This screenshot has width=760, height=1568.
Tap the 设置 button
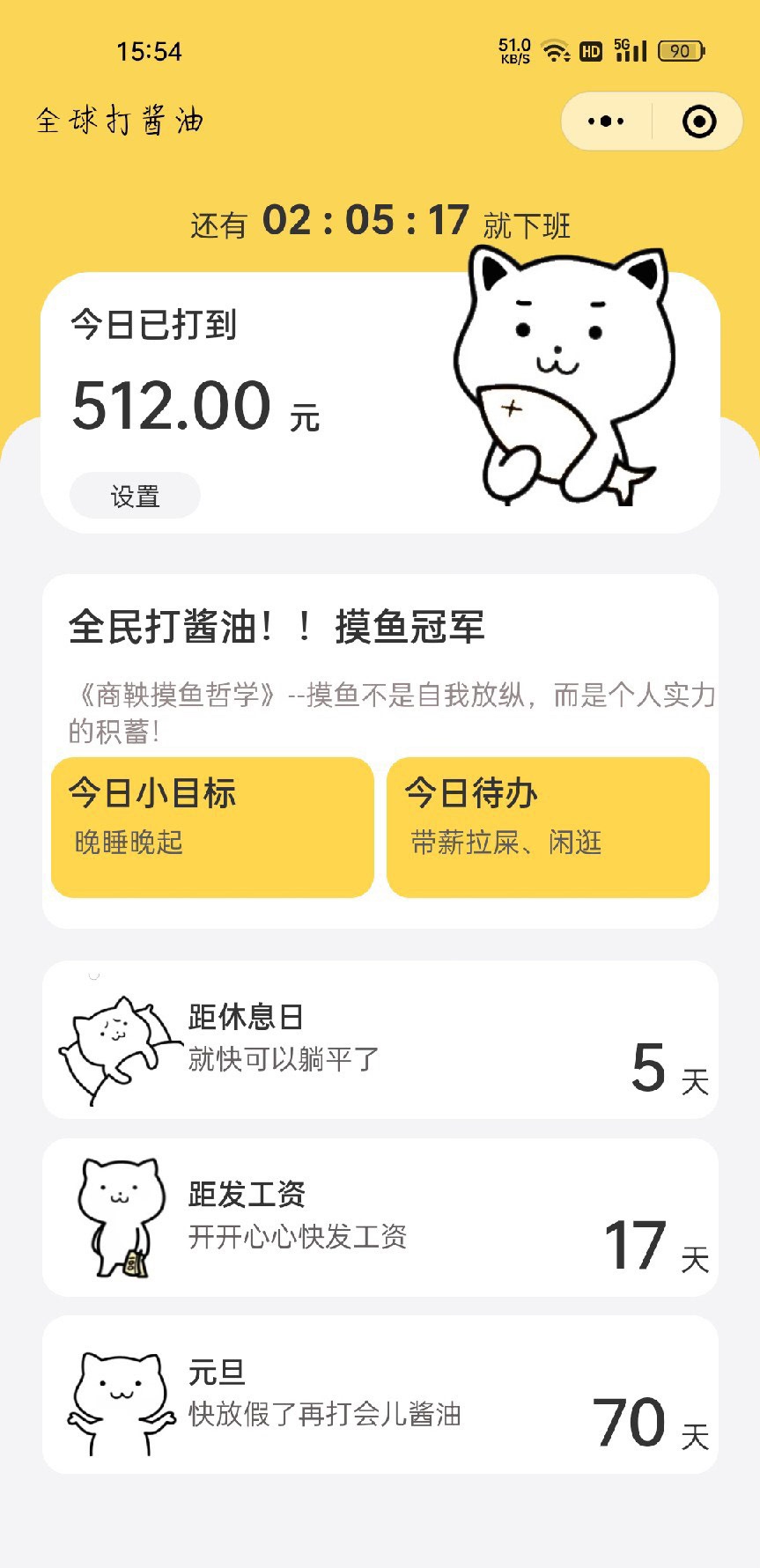click(x=135, y=496)
